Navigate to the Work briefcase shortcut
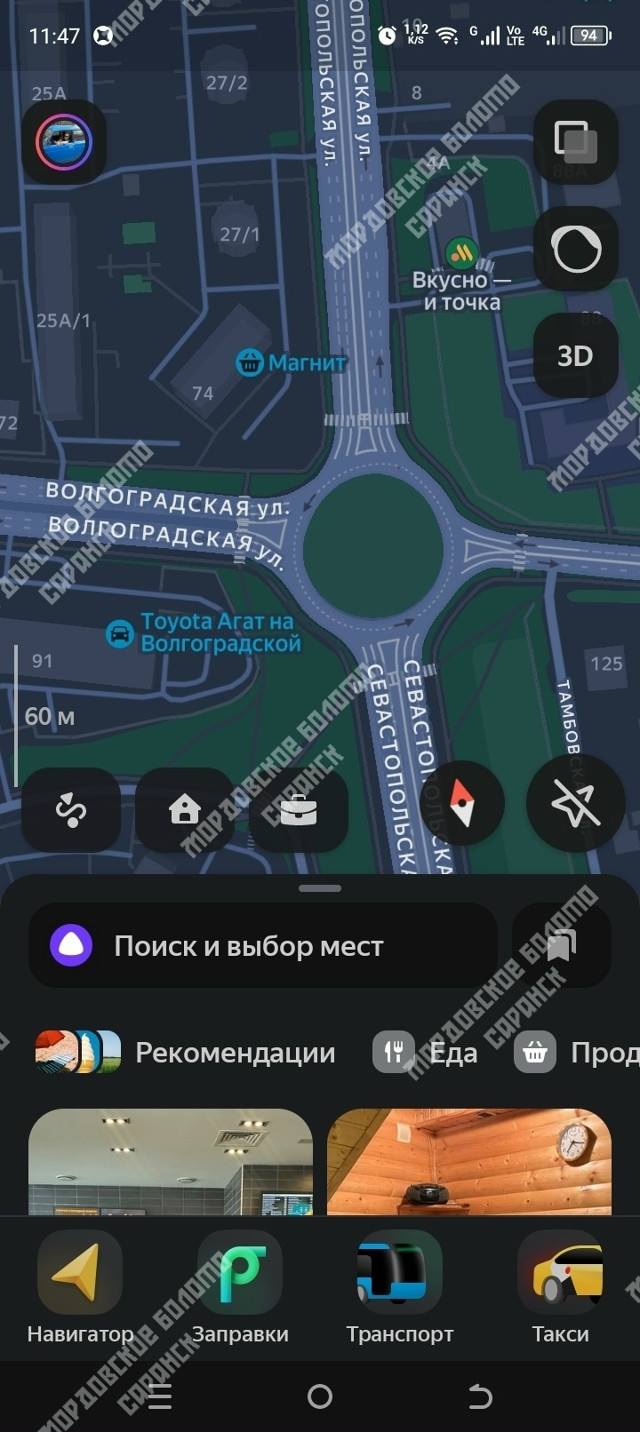This screenshot has height=1432, width=640. pos(298,810)
